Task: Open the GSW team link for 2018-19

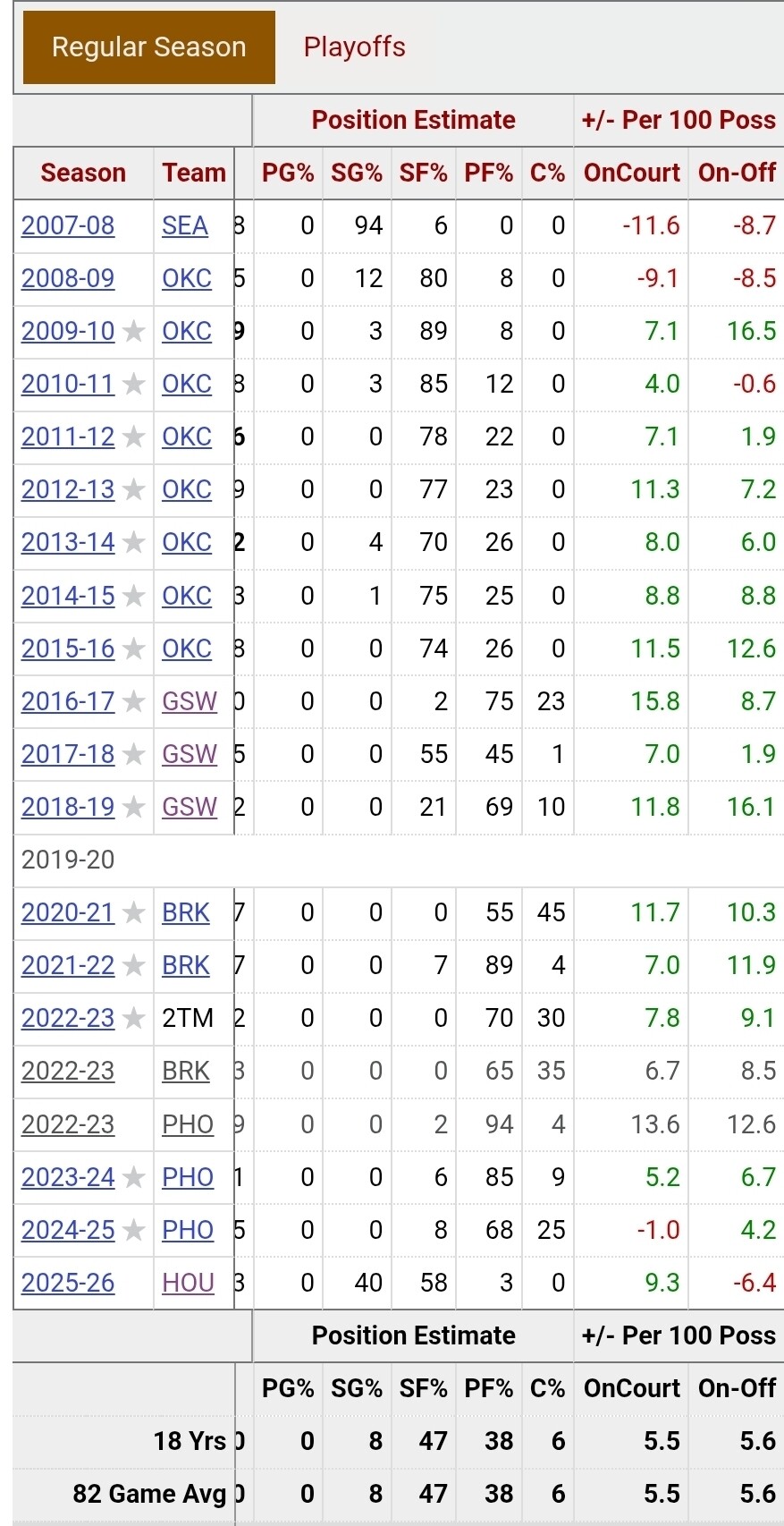Action: 190,807
